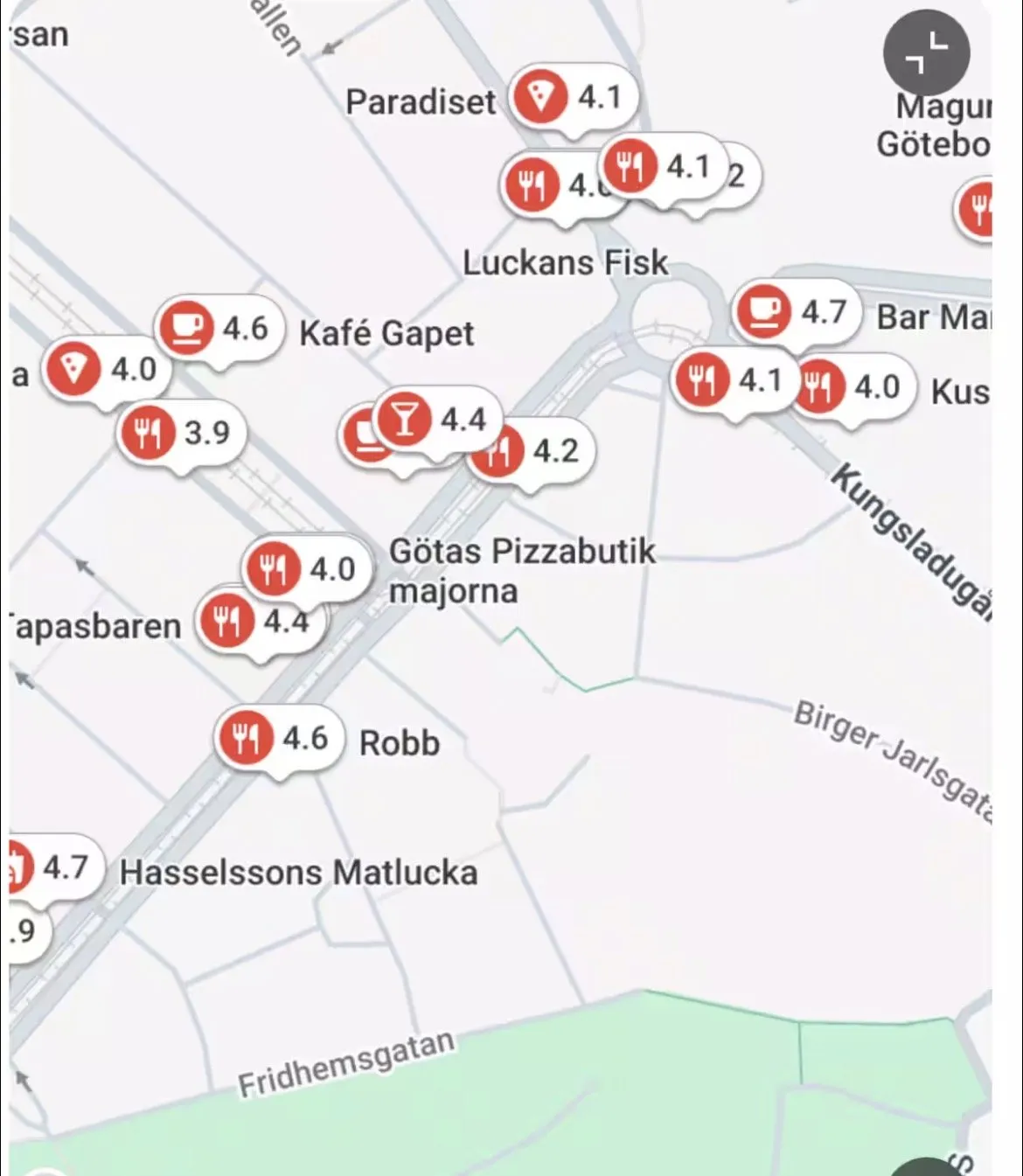Open the Hasselssons Matlucka pin
This screenshot has height=1176, width=1023.
19,867
